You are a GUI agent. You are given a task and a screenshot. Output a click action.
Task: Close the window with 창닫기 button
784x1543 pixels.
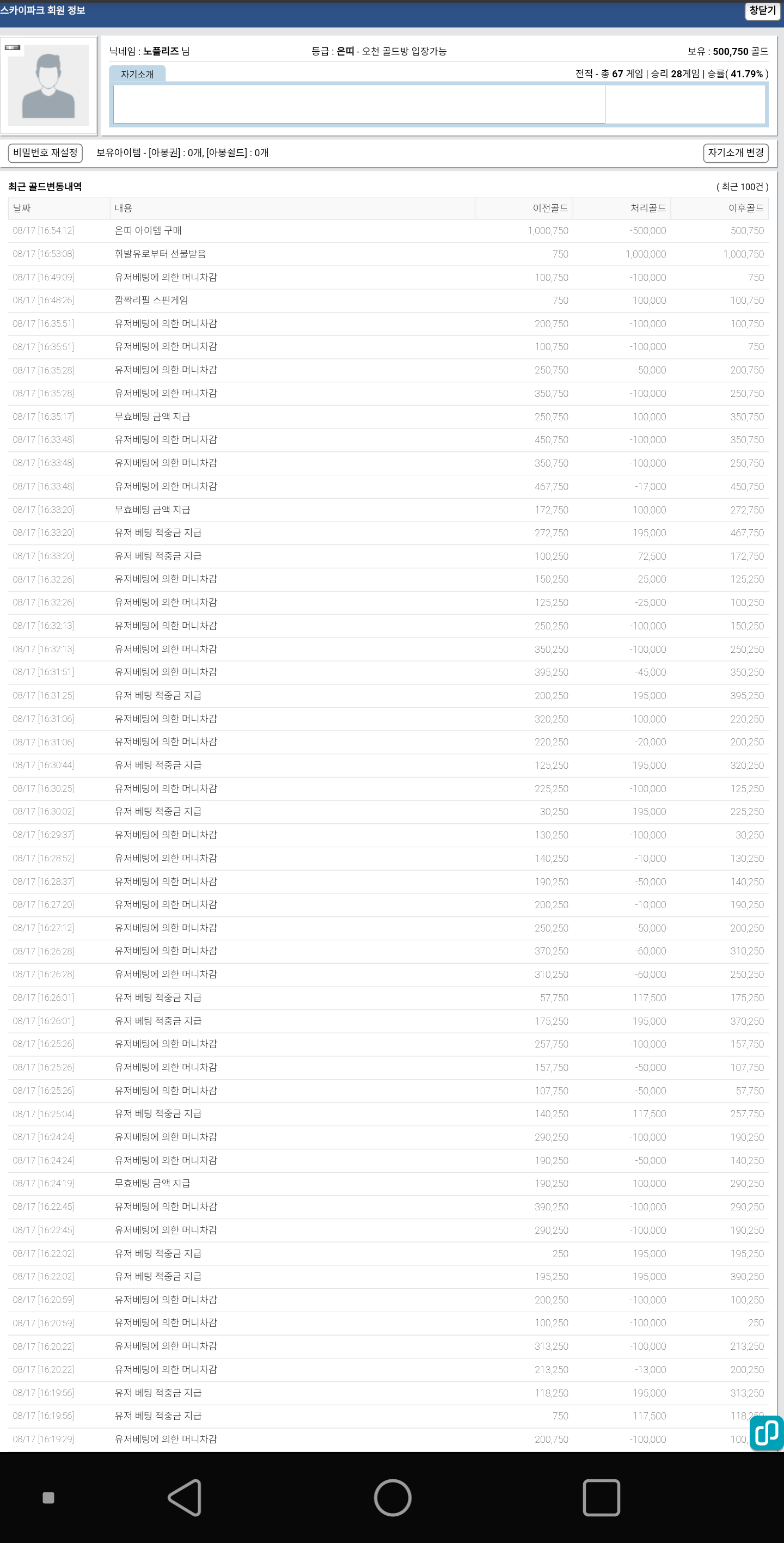(762, 11)
